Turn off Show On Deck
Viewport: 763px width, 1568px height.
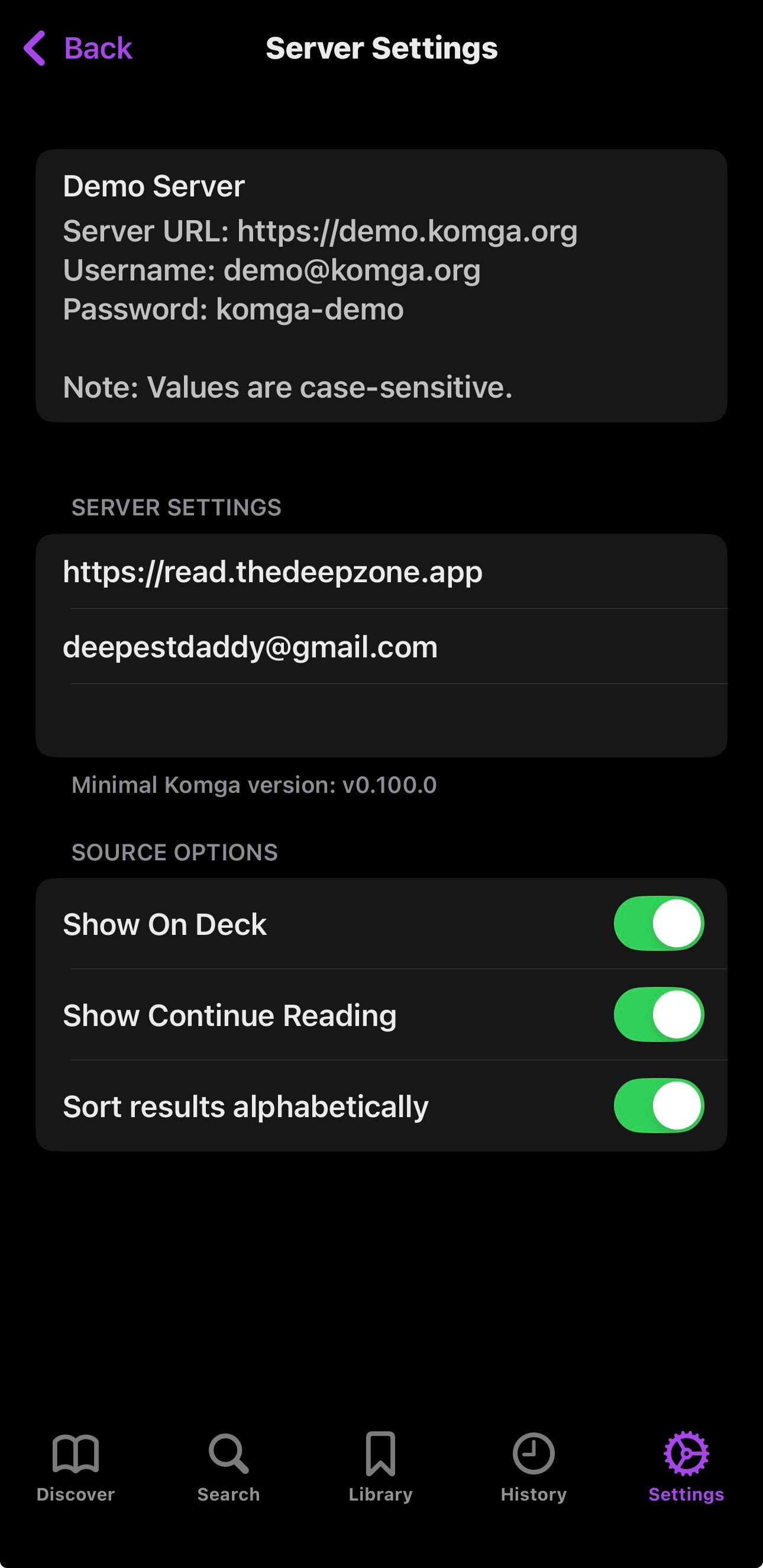coord(658,924)
